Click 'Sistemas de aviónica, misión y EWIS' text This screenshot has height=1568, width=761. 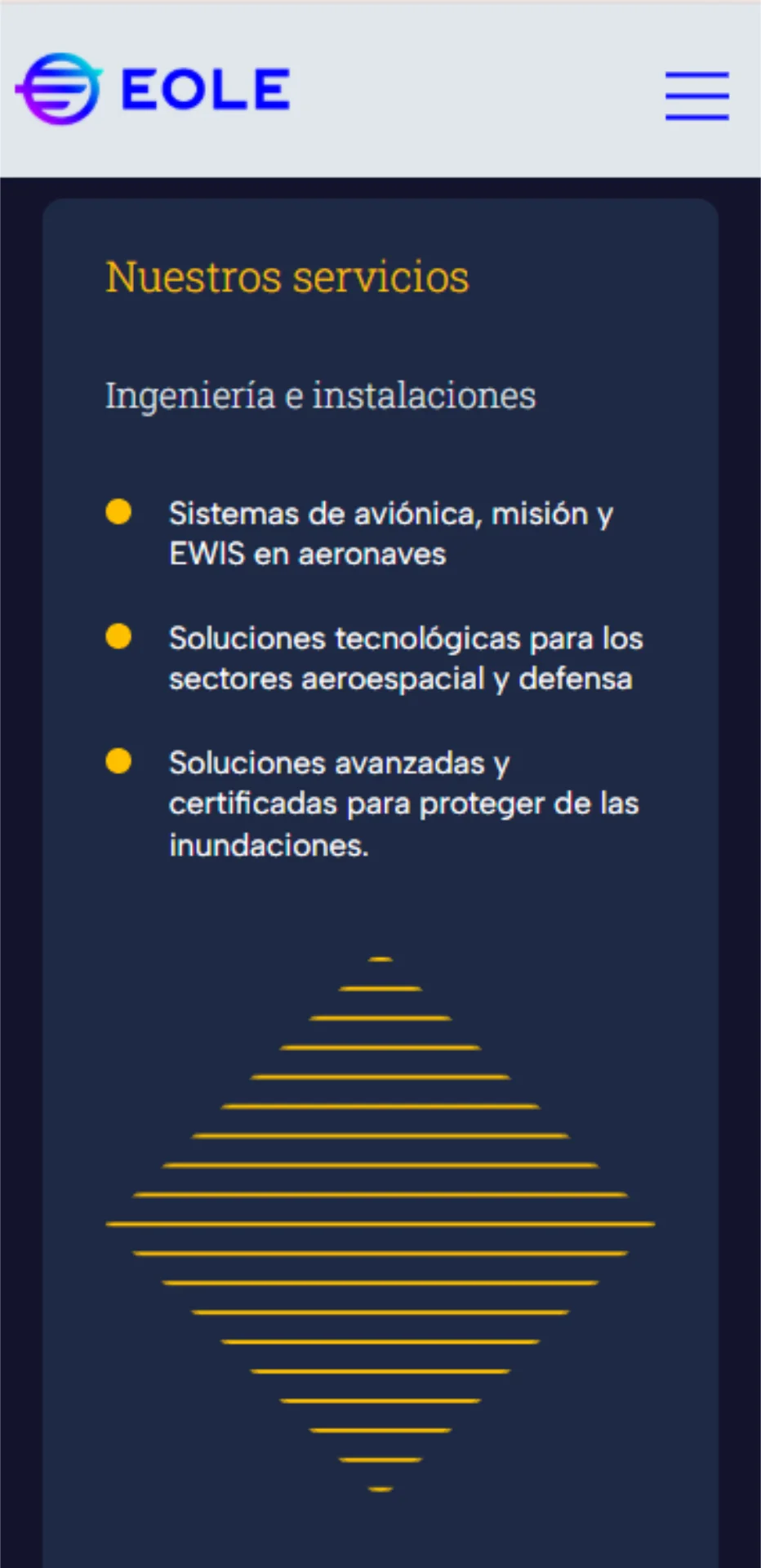click(392, 532)
